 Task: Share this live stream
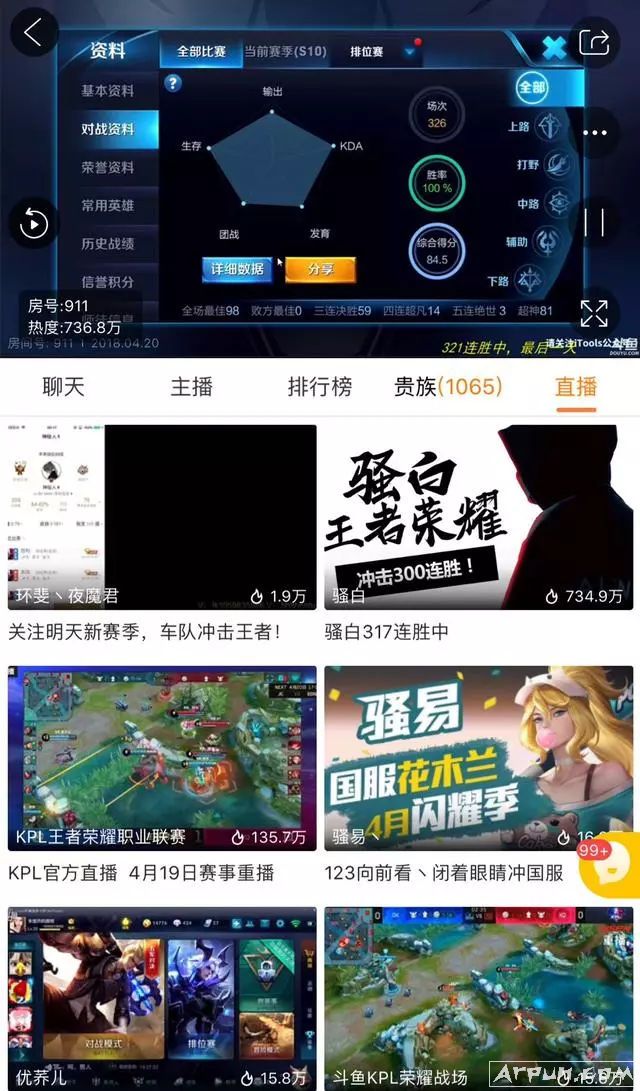[x=594, y=42]
